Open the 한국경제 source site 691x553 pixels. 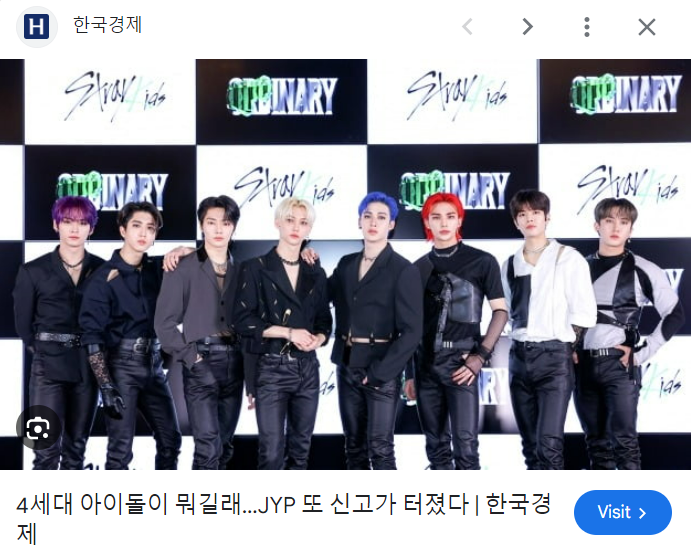tap(107, 25)
